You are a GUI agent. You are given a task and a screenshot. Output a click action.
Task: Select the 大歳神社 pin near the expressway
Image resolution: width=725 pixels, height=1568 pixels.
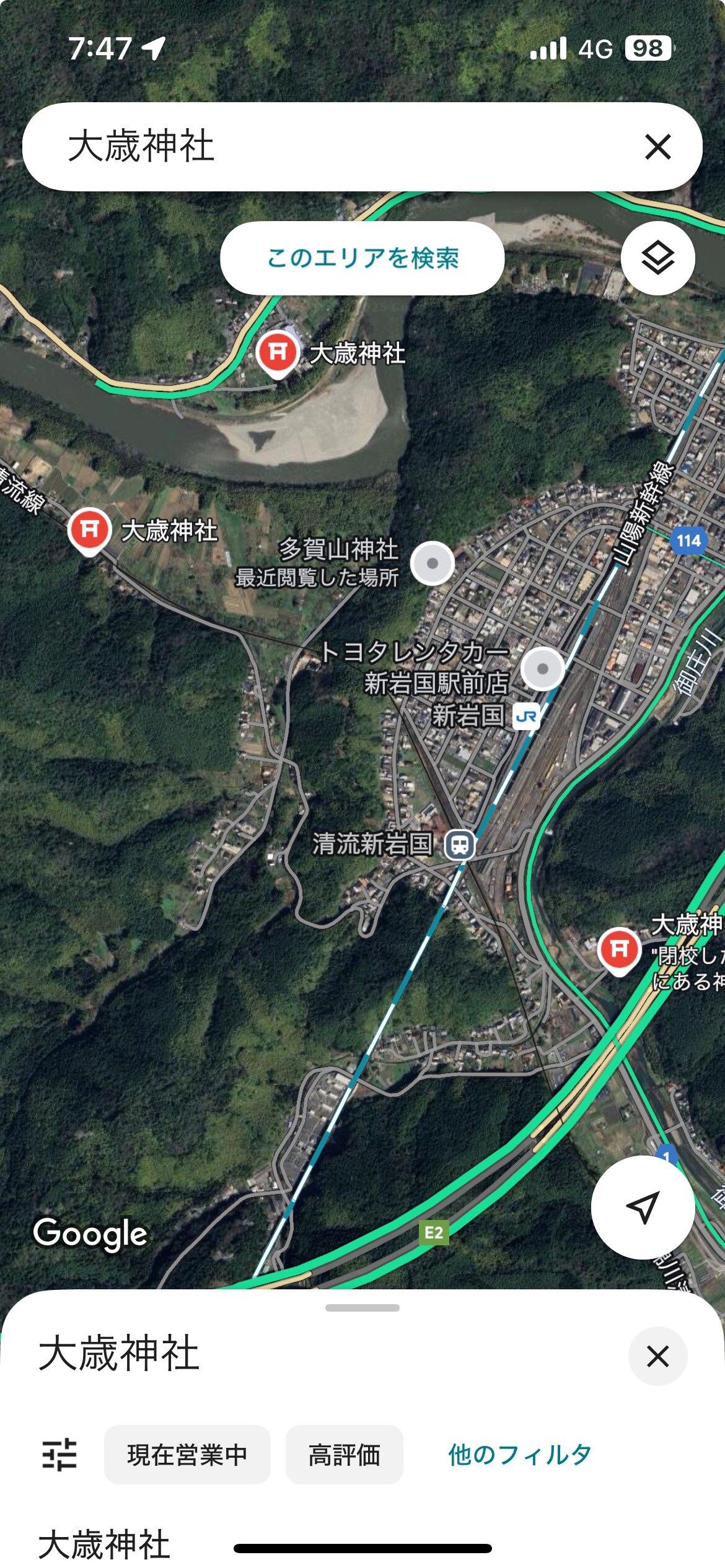click(618, 949)
